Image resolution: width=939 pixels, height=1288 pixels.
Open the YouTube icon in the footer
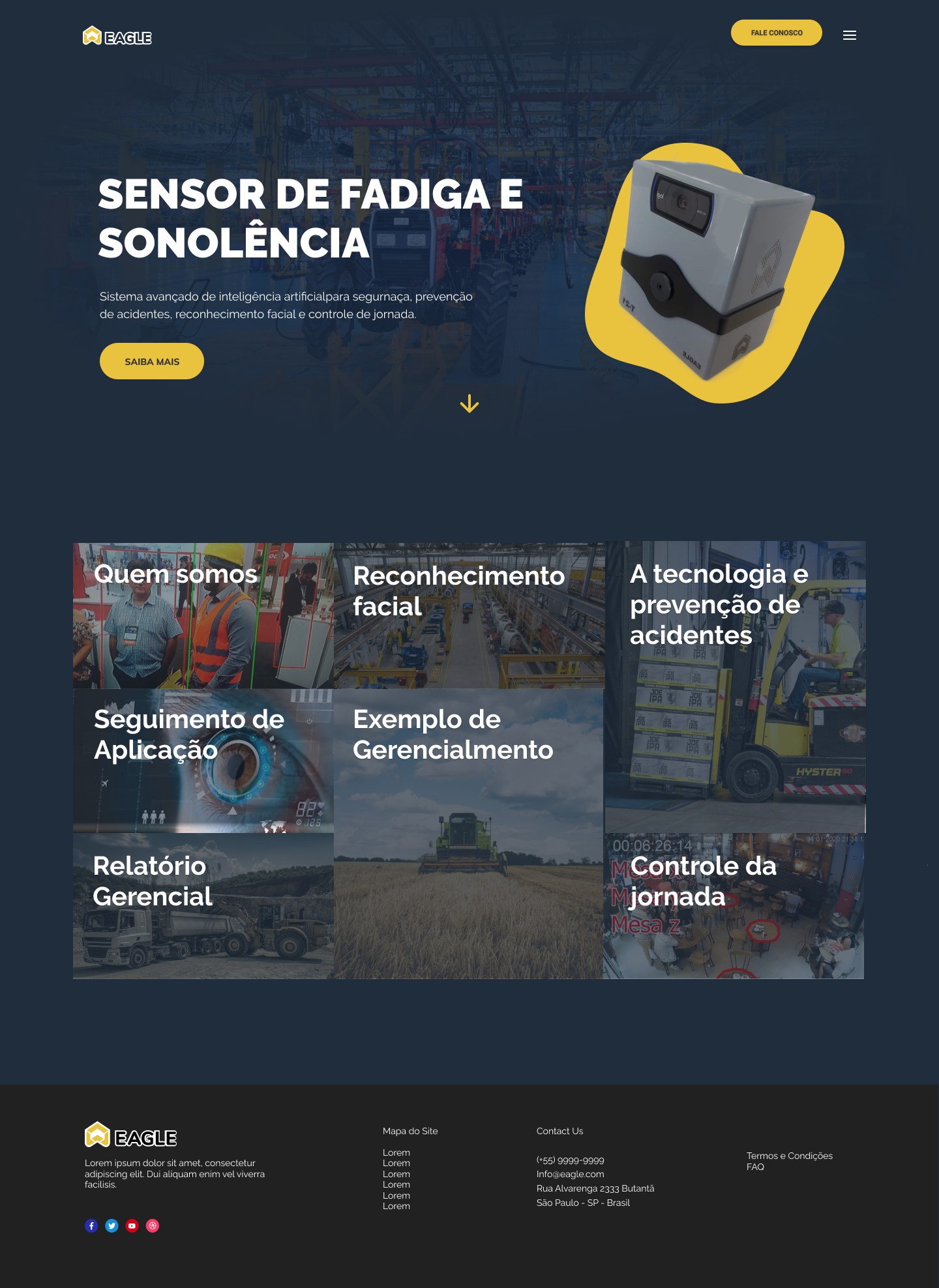[x=132, y=1225]
